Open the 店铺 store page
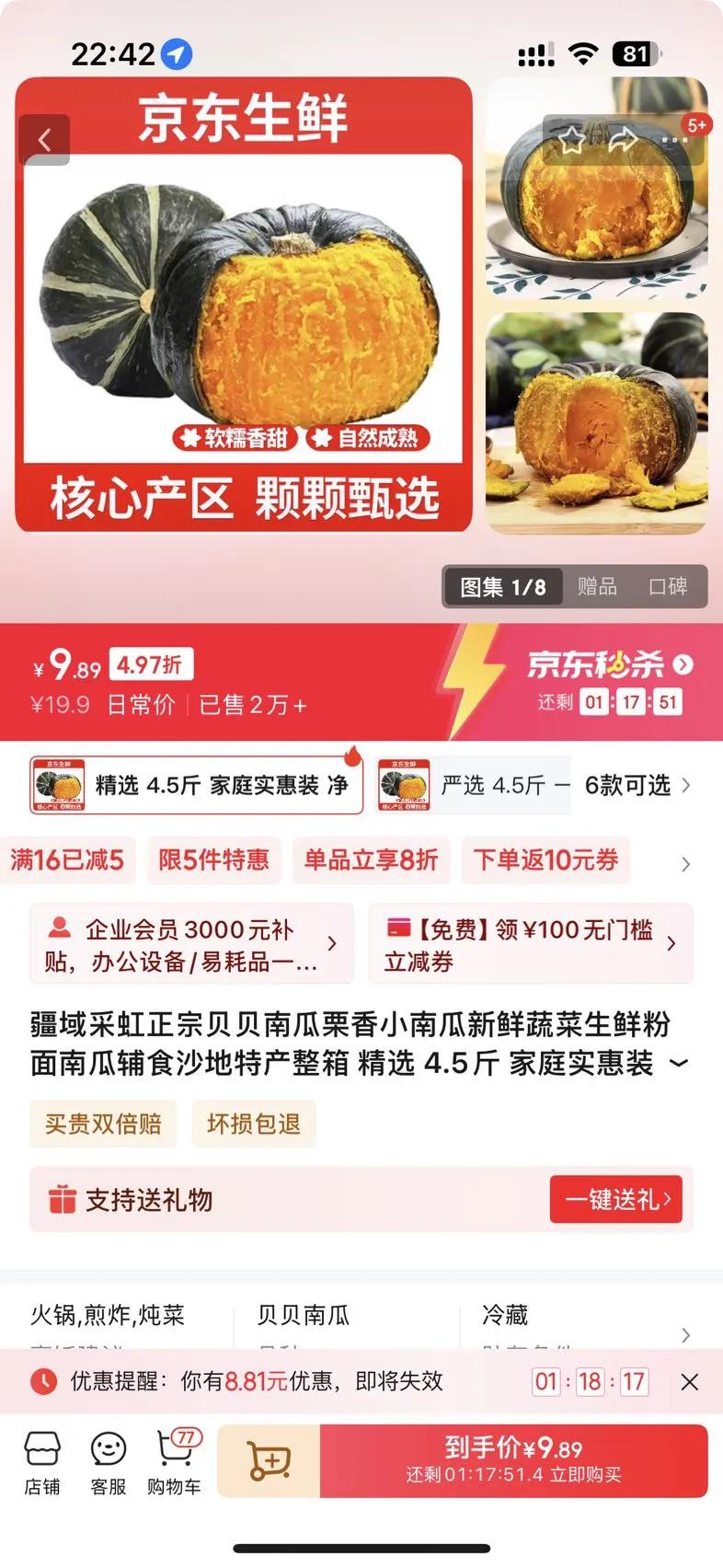This screenshot has height=1568, width=723. tap(42, 1463)
